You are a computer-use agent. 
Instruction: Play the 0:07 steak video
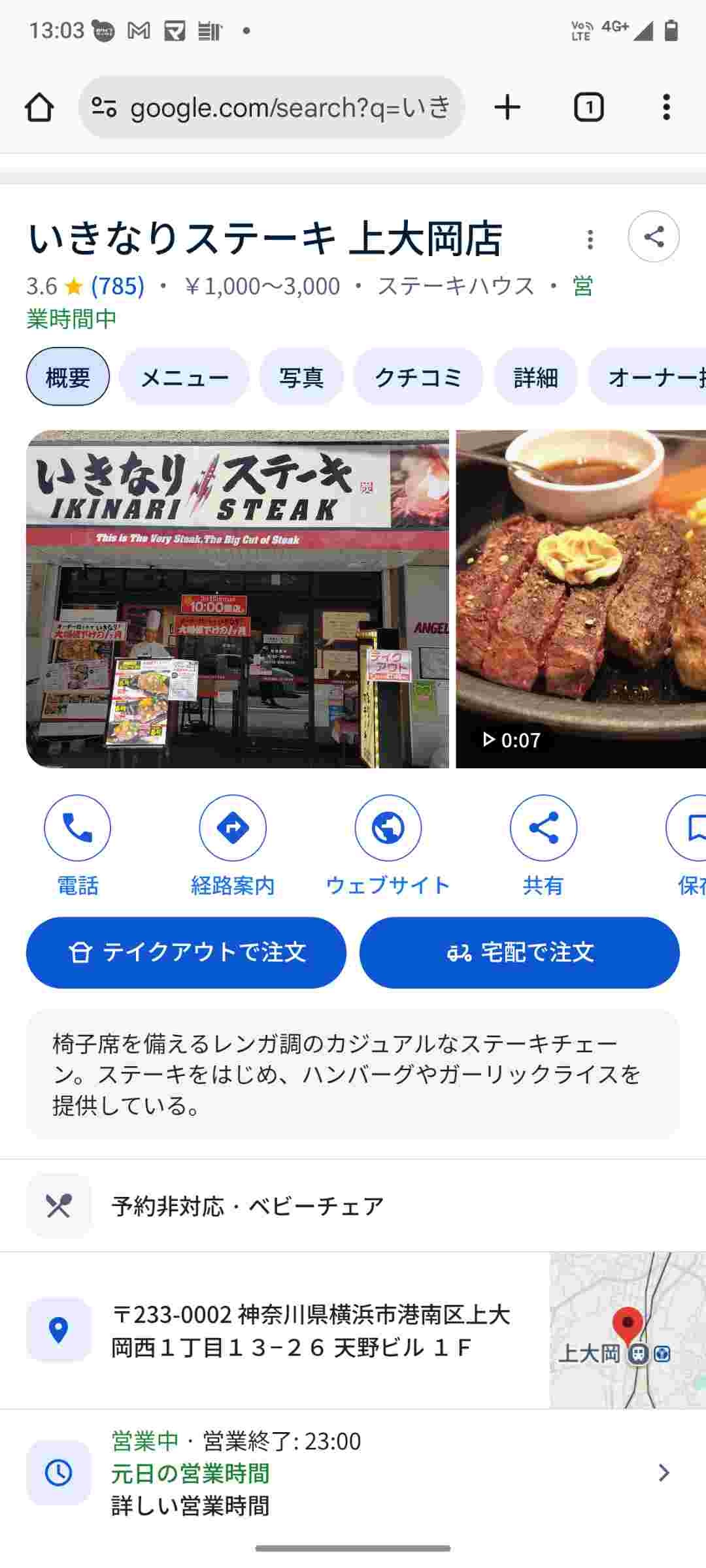point(580,598)
